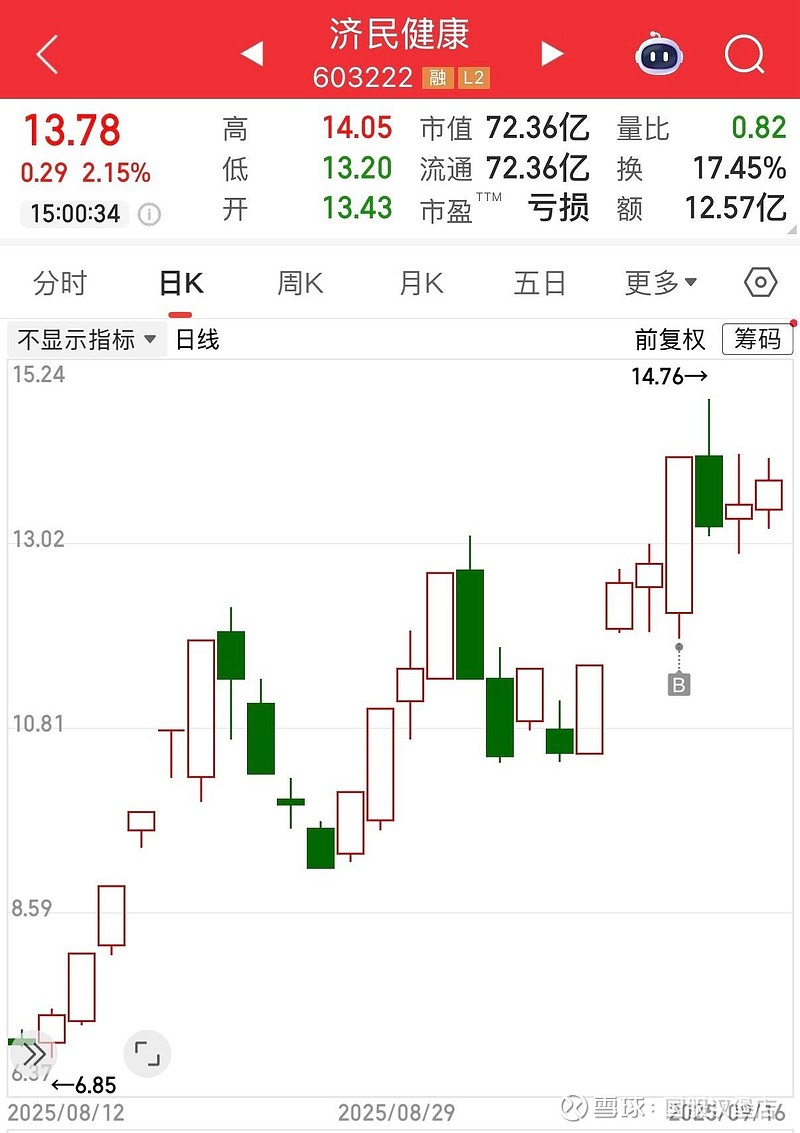
Task: Select the 日K tab
Action: click(x=181, y=284)
